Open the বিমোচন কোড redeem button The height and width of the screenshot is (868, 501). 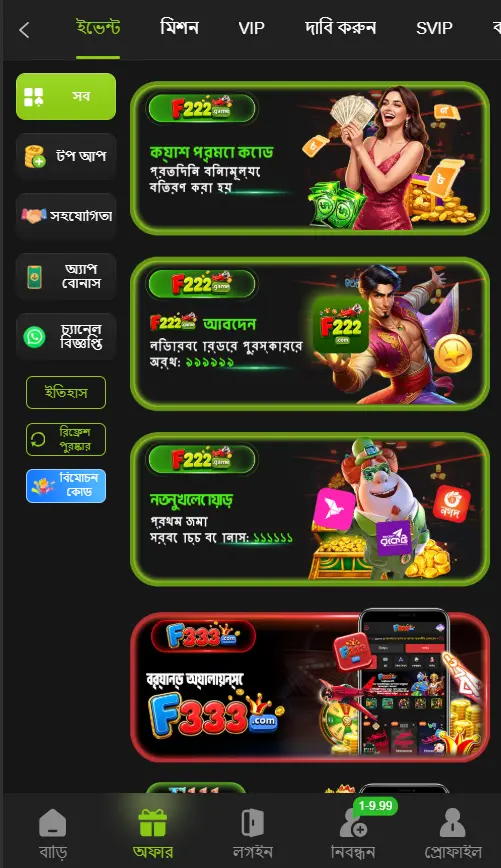pos(66,486)
